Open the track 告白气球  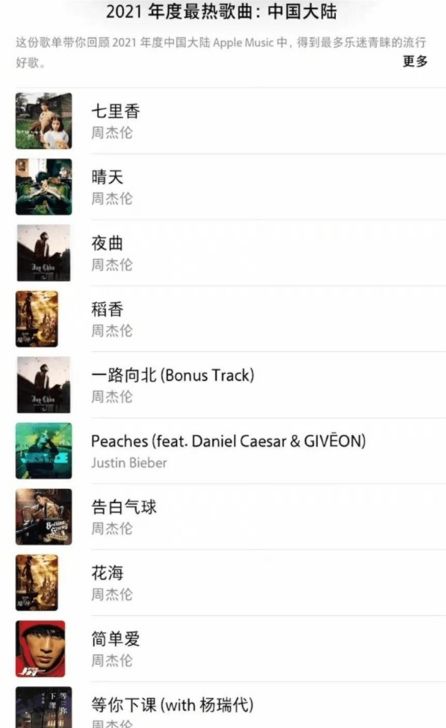pos(231,516)
